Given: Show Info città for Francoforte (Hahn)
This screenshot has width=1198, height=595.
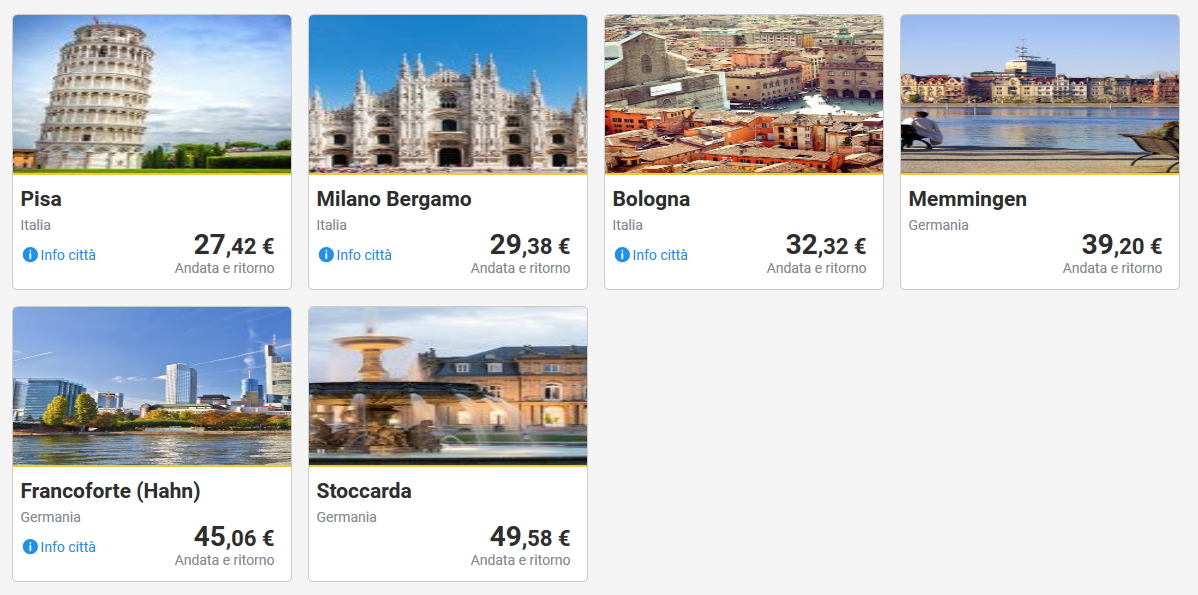Looking at the screenshot, I should [60, 547].
